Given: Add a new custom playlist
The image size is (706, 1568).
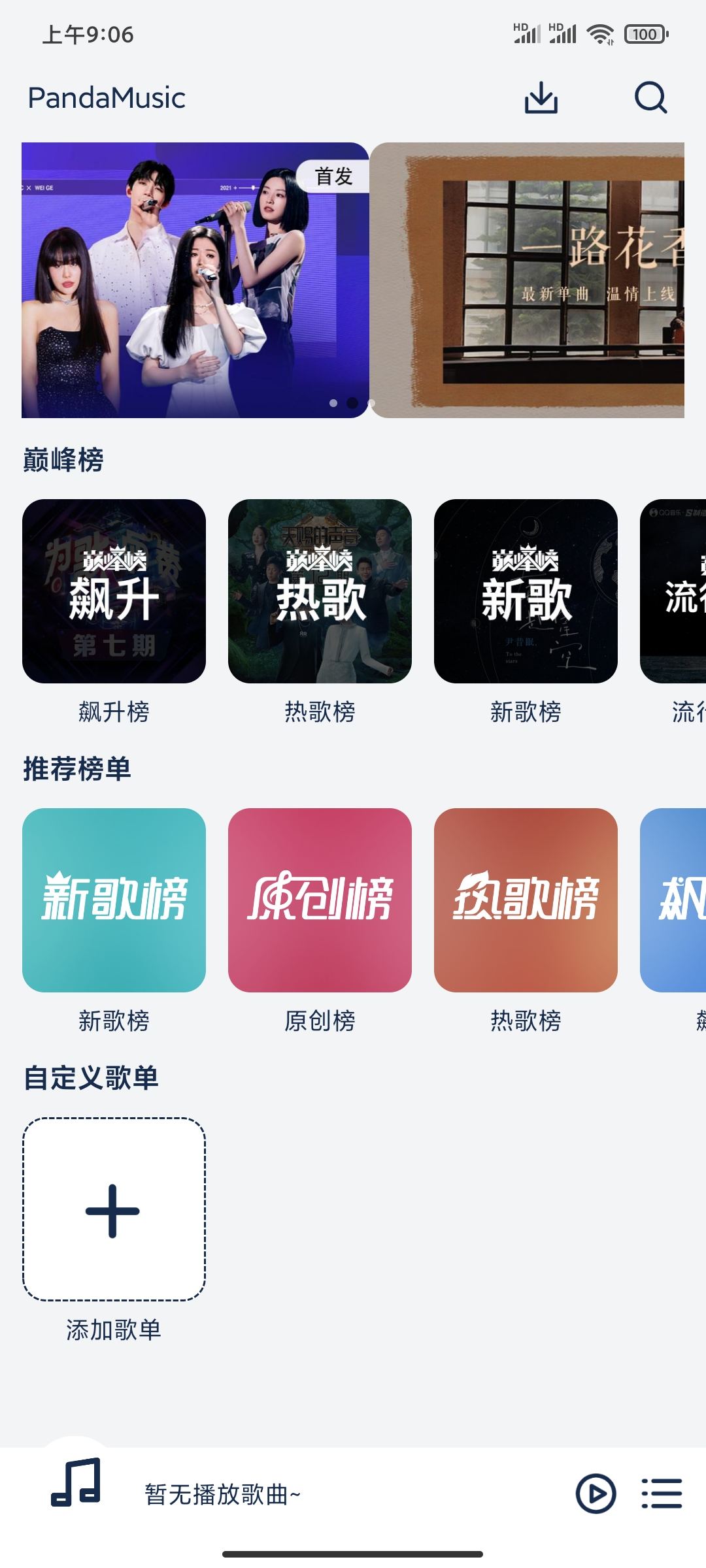Looking at the screenshot, I should [x=114, y=1209].
